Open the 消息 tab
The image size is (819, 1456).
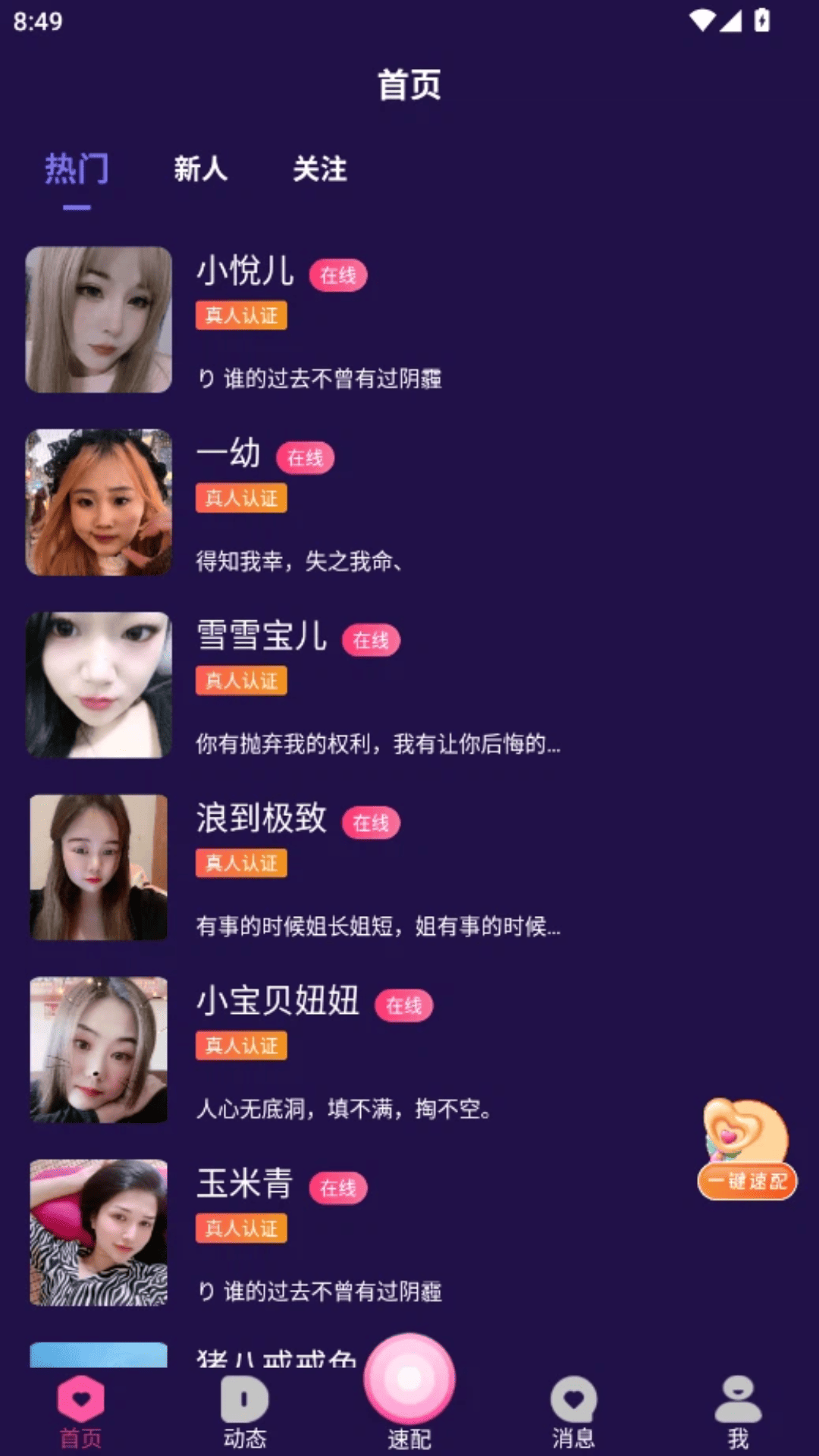pos(573,1412)
